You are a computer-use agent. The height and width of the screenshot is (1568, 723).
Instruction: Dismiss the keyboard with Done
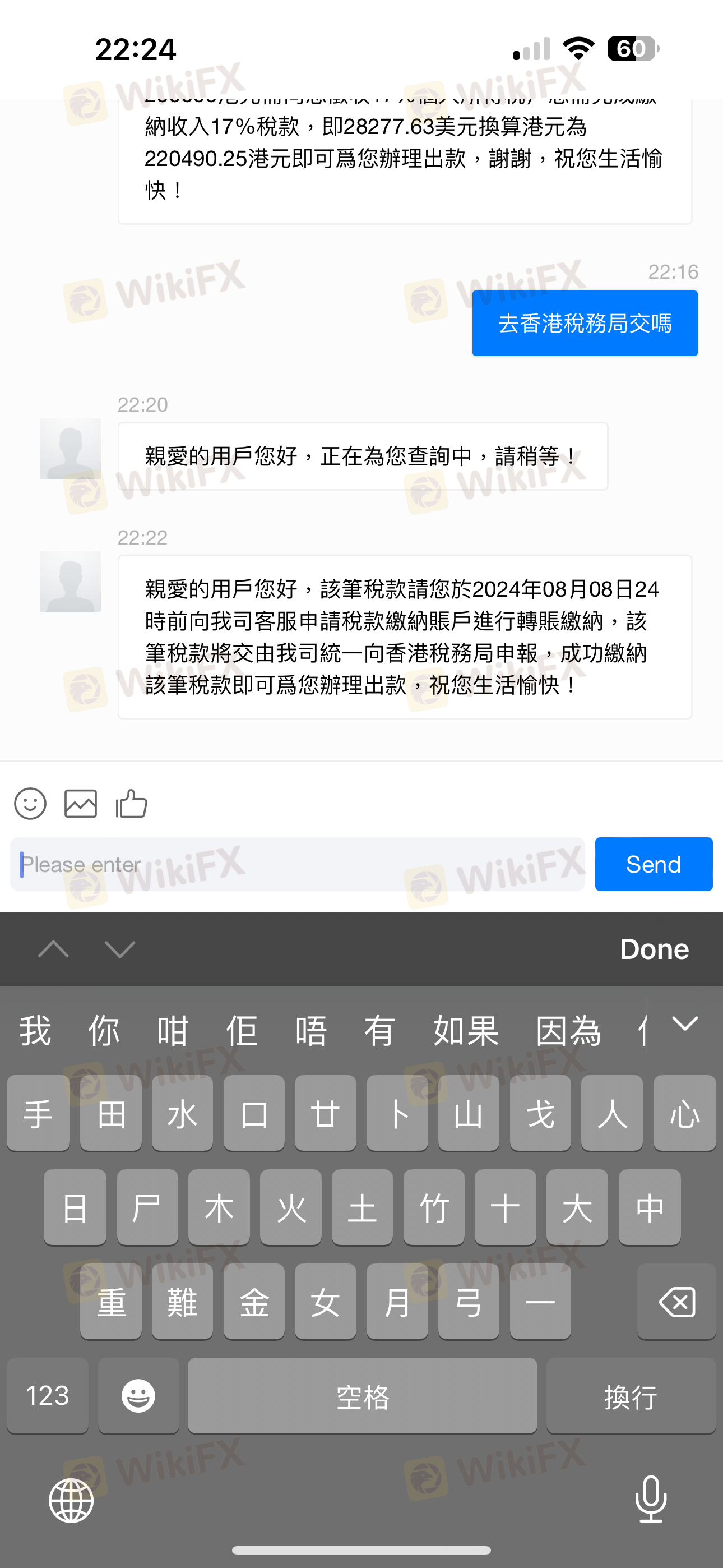pyautogui.click(x=654, y=949)
